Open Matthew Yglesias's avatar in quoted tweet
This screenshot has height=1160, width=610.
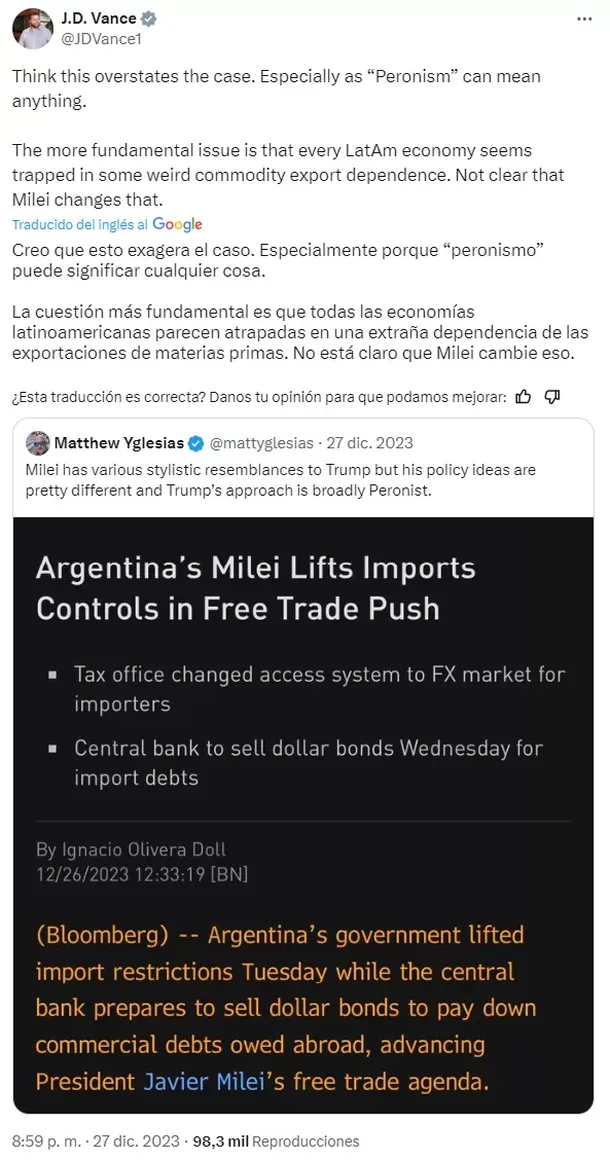[38, 443]
